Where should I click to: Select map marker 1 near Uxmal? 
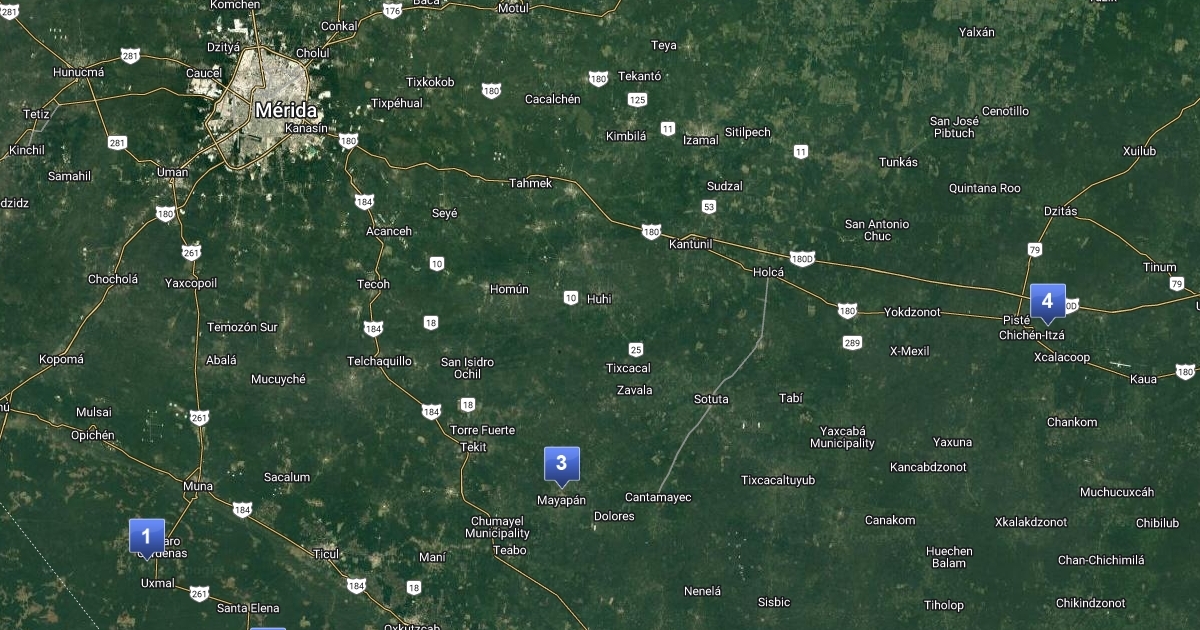[x=146, y=536]
